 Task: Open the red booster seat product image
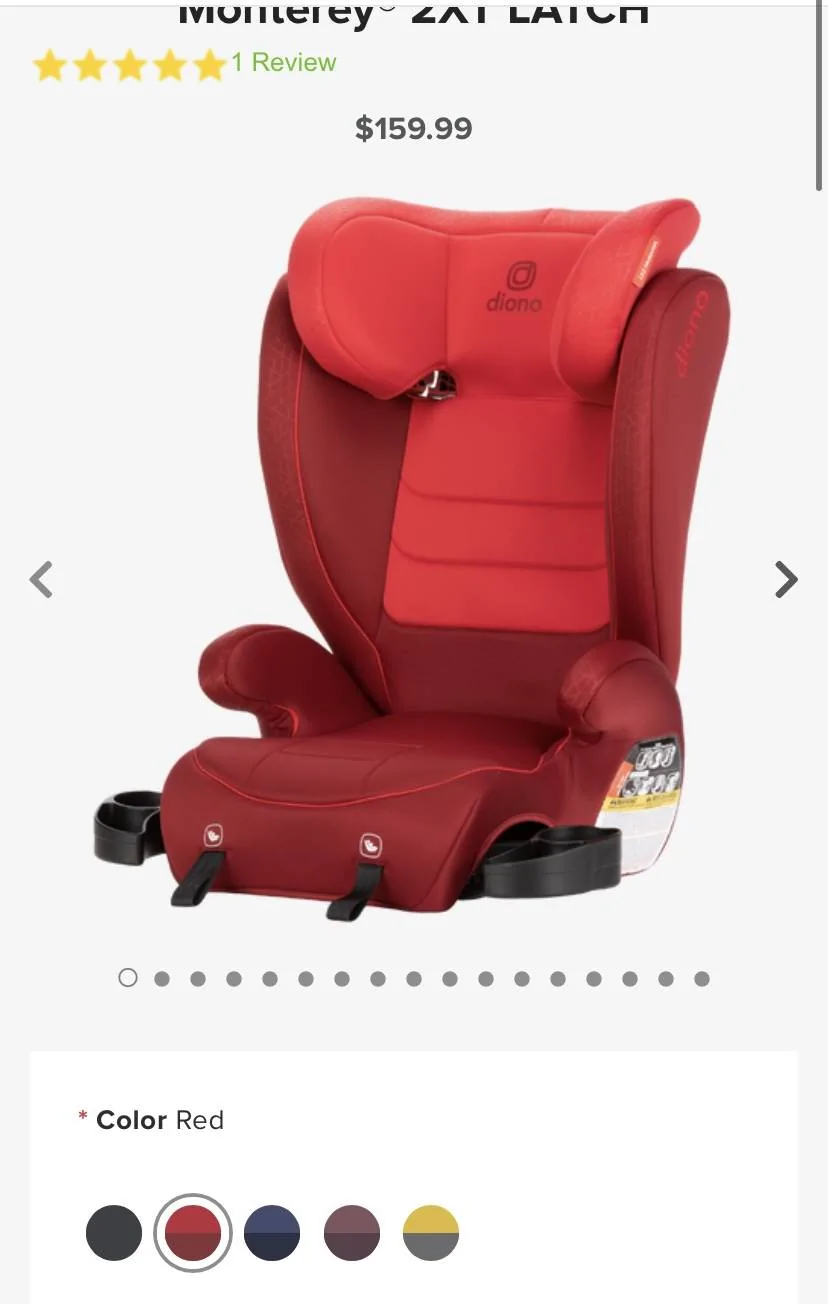pyautogui.click(x=414, y=560)
